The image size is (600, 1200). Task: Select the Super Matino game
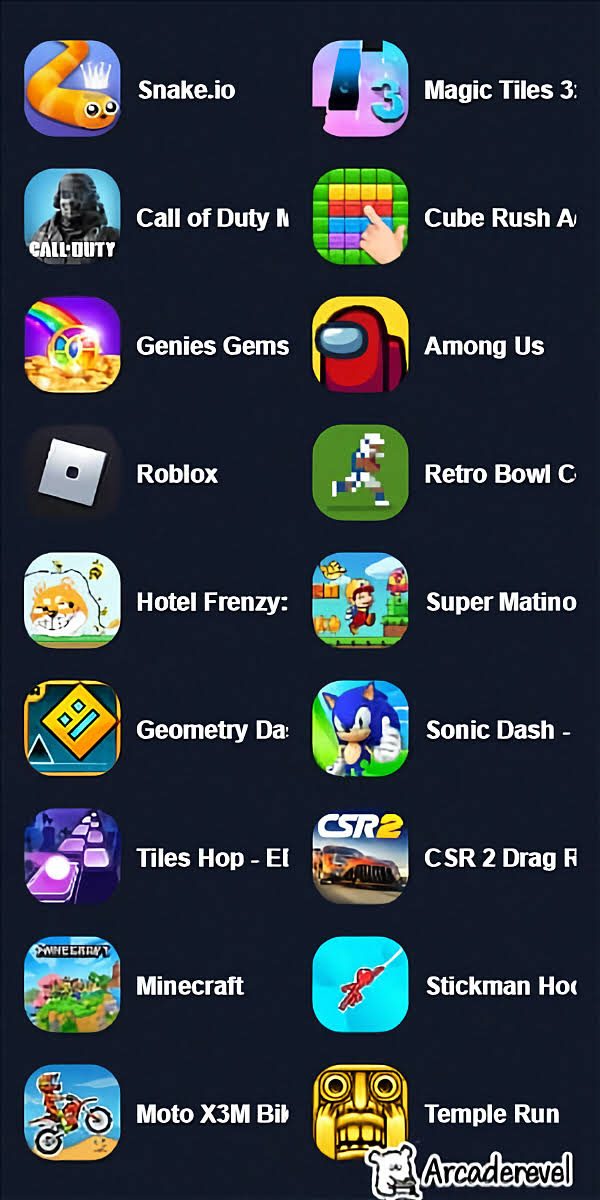pos(360,601)
